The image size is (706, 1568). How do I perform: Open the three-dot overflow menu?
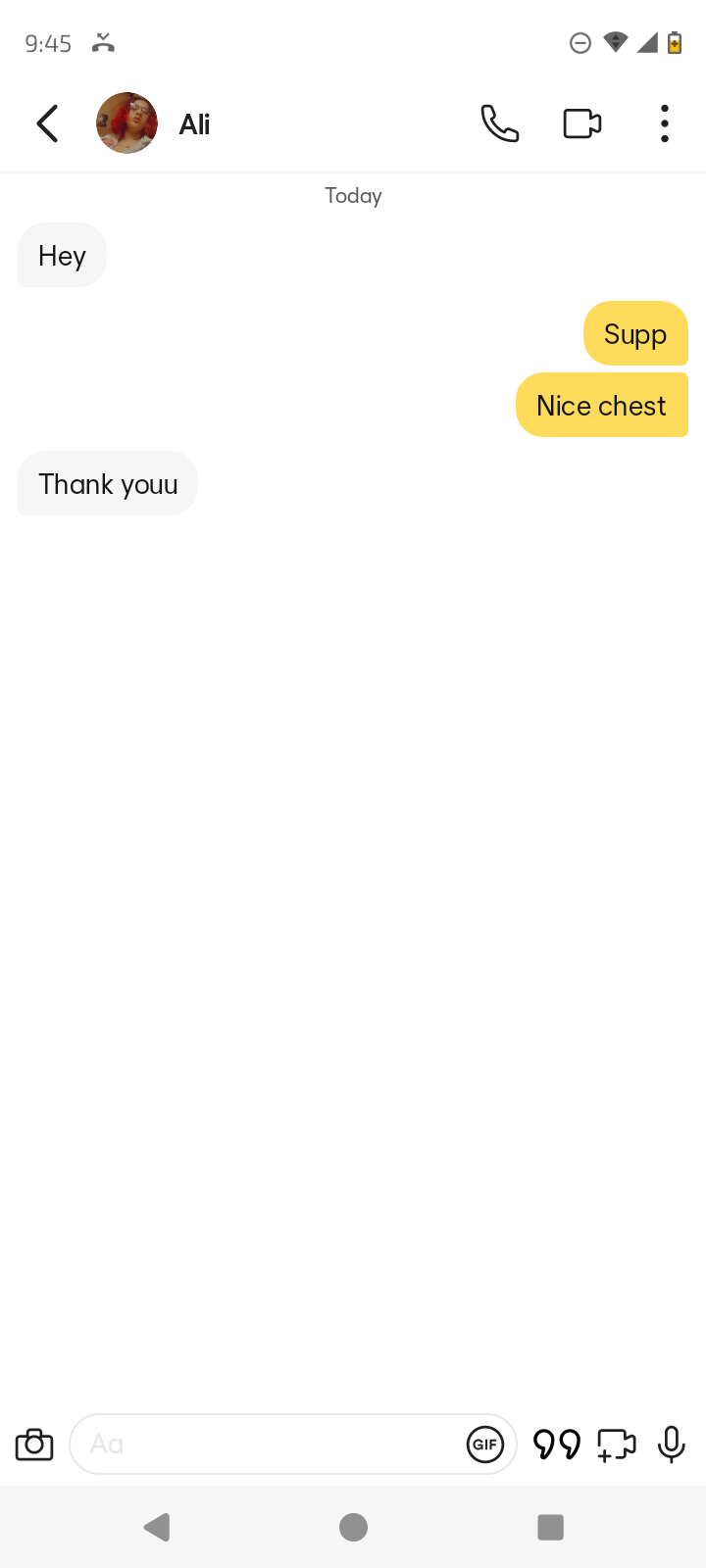pyautogui.click(x=665, y=123)
